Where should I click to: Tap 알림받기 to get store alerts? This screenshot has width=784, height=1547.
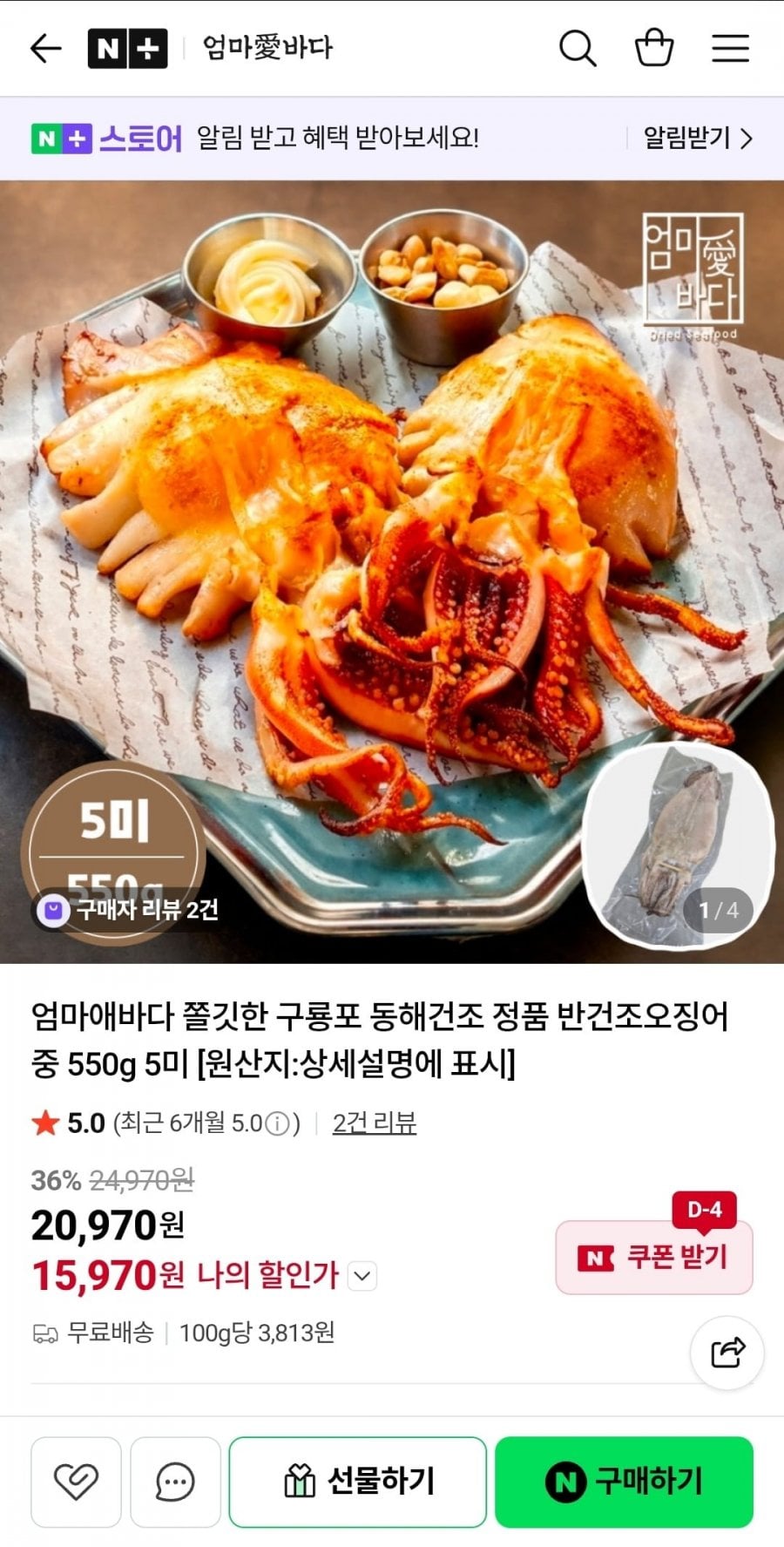click(696, 138)
